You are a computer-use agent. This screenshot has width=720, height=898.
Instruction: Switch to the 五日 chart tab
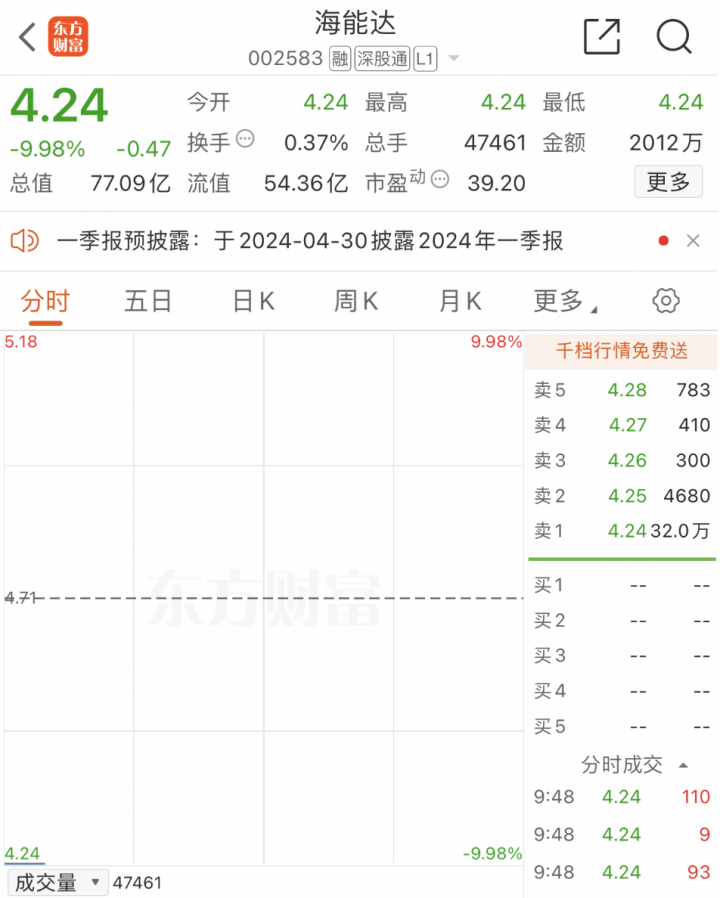click(148, 301)
